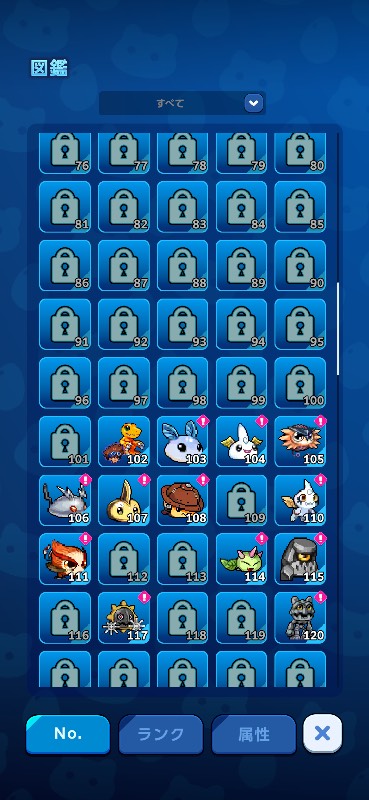Open entry number 105
Screen dimensions: 369x800
point(300,441)
